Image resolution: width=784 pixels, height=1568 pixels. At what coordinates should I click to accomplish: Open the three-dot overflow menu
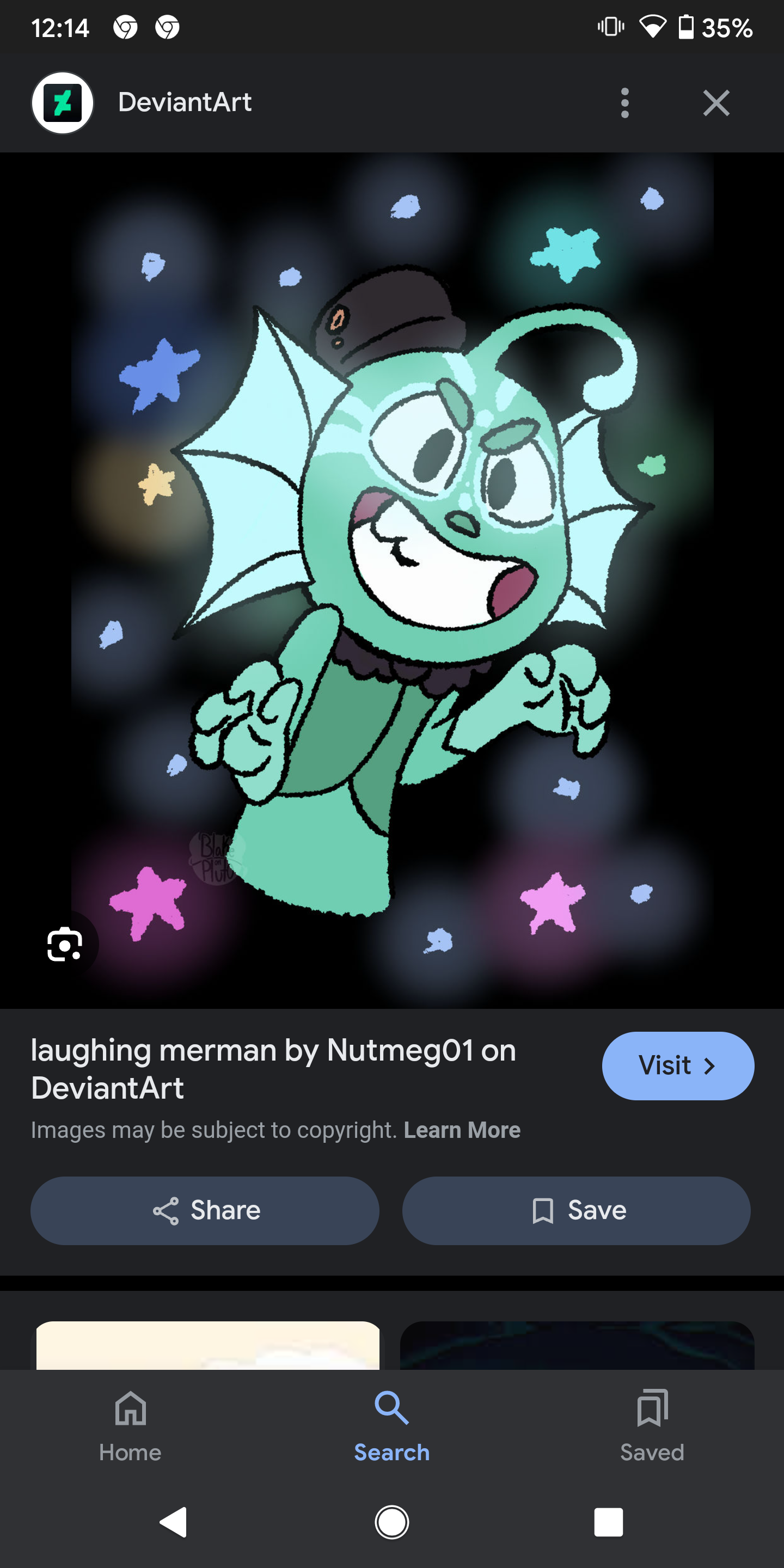point(624,102)
